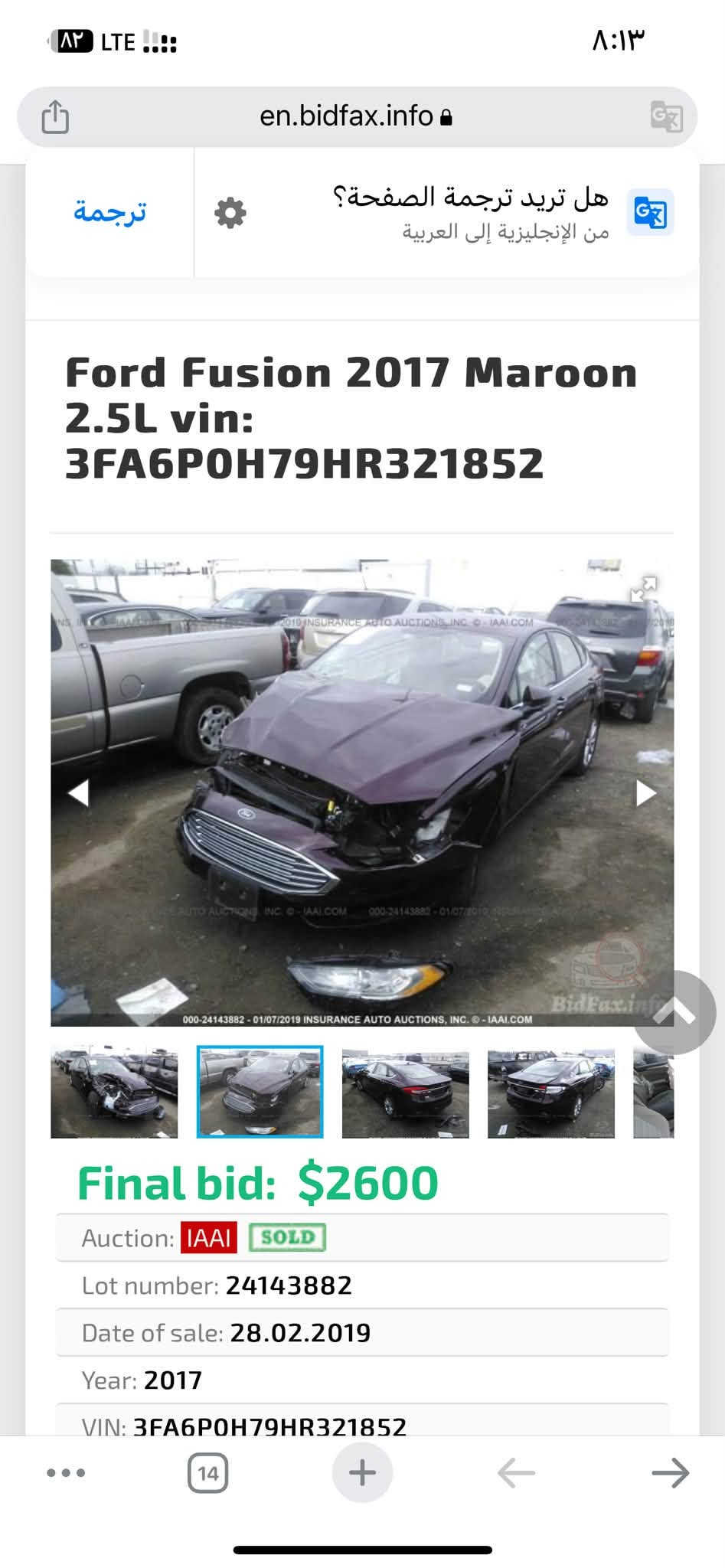Tap the share icon in address bar
This screenshot has height=1568, width=725.
coord(55,117)
